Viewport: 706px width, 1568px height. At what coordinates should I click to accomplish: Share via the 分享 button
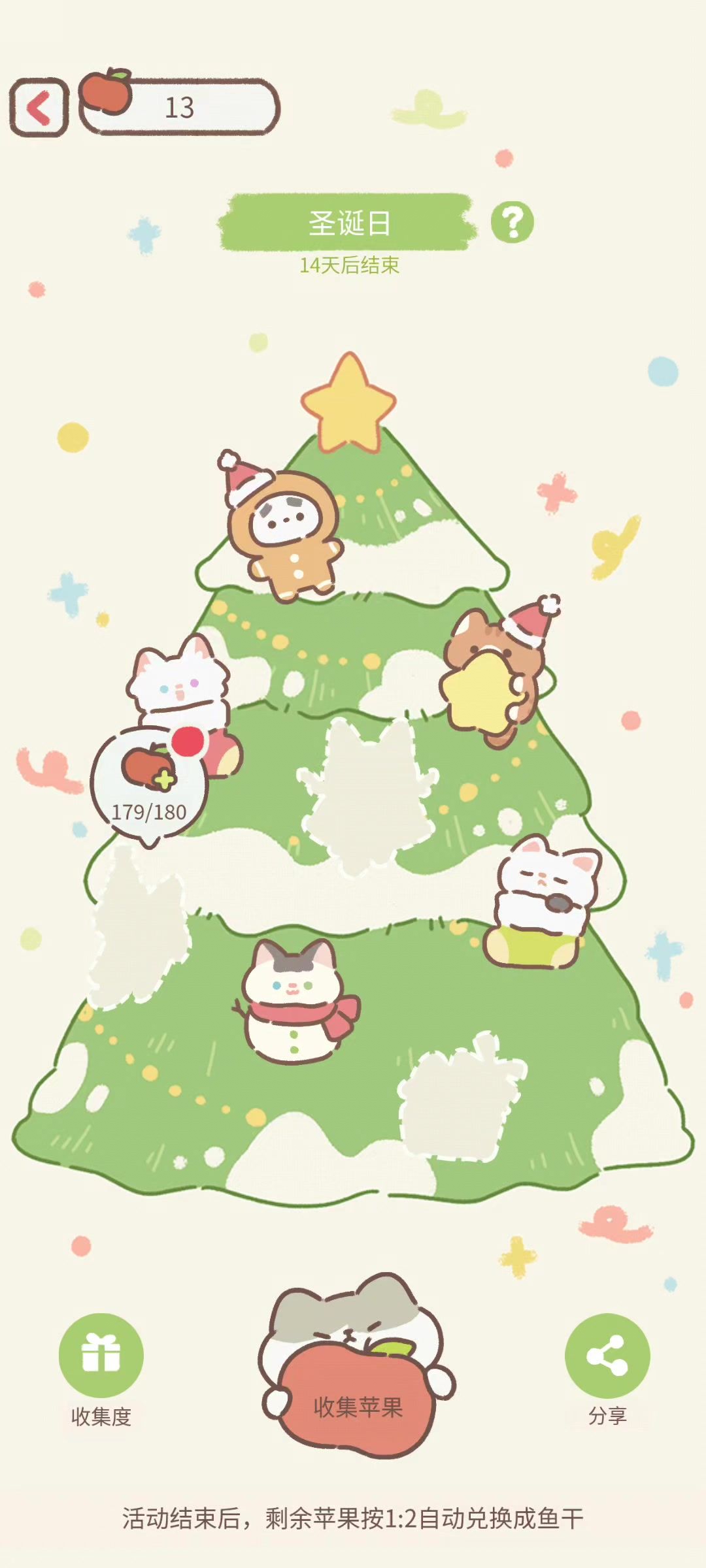pos(607,1356)
